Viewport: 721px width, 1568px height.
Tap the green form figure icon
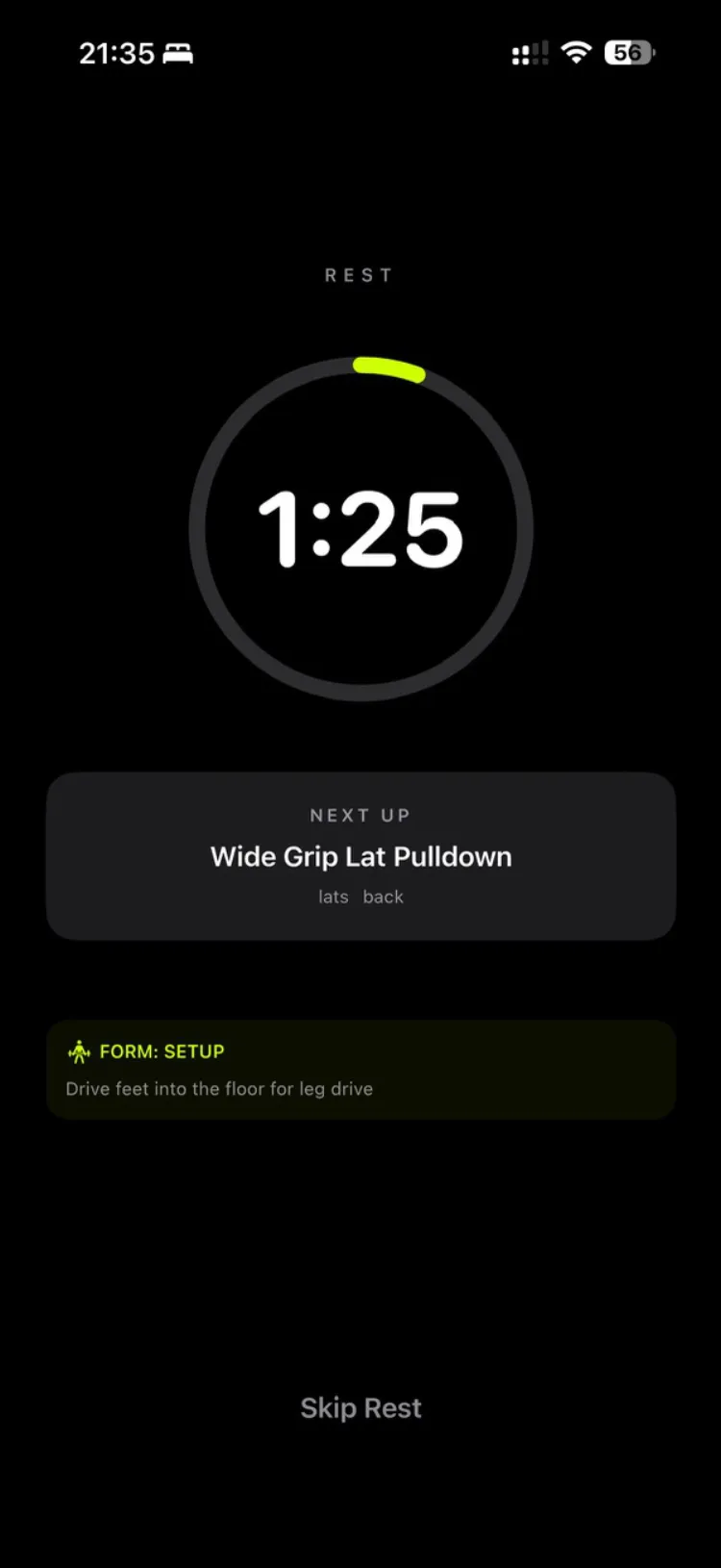click(x=81, y=1051)
